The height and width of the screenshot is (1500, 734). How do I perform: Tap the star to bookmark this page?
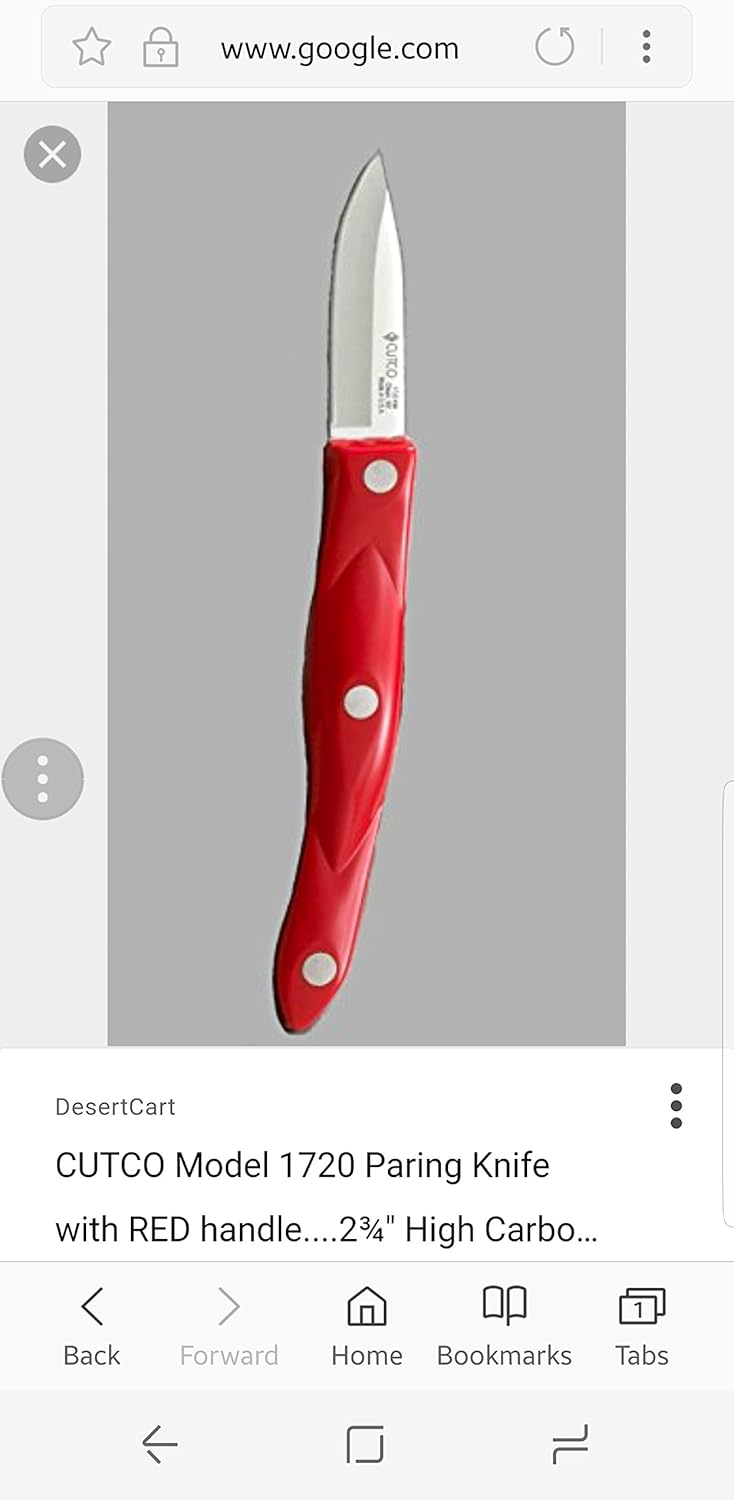(91, 47)
